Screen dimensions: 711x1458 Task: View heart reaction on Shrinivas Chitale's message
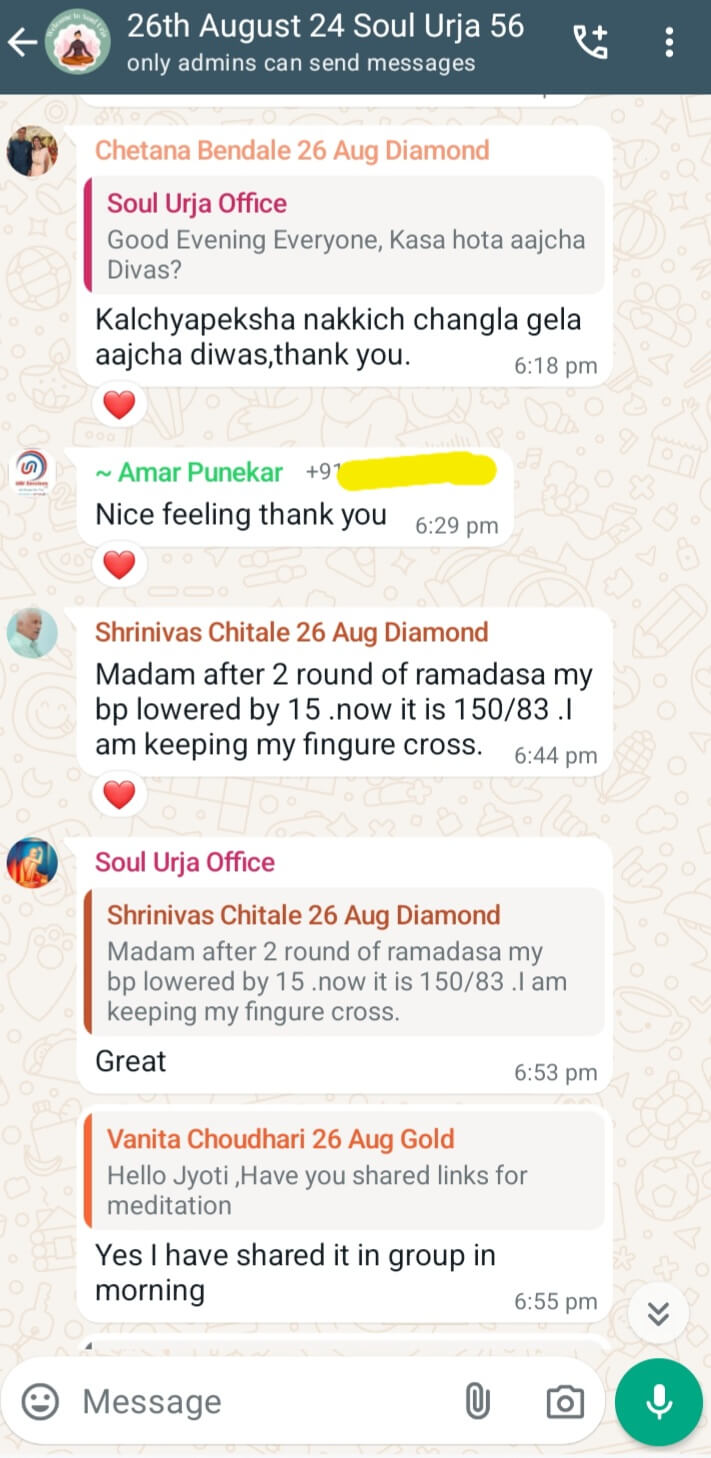(119, 795)
